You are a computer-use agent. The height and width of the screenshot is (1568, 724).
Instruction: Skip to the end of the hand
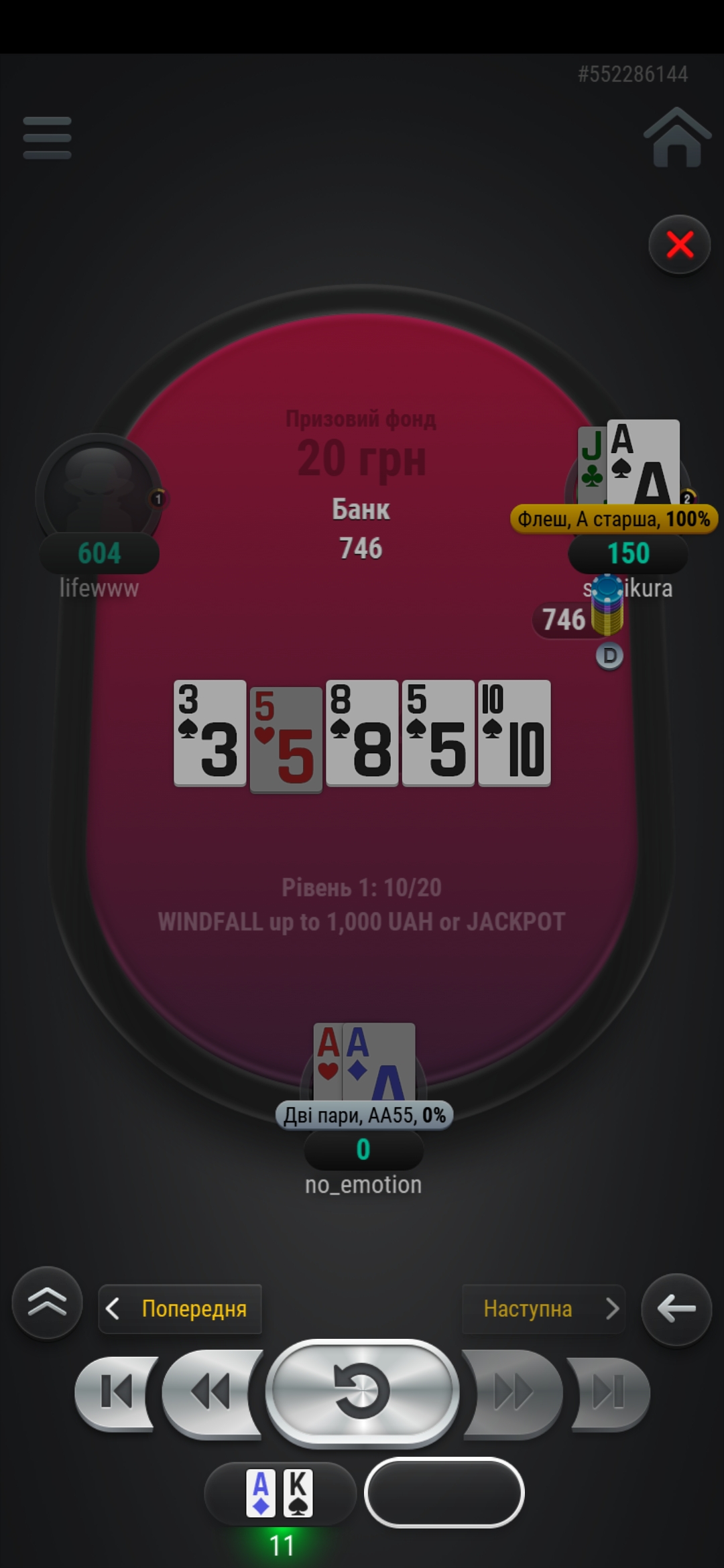click(x=608, y=1392)
